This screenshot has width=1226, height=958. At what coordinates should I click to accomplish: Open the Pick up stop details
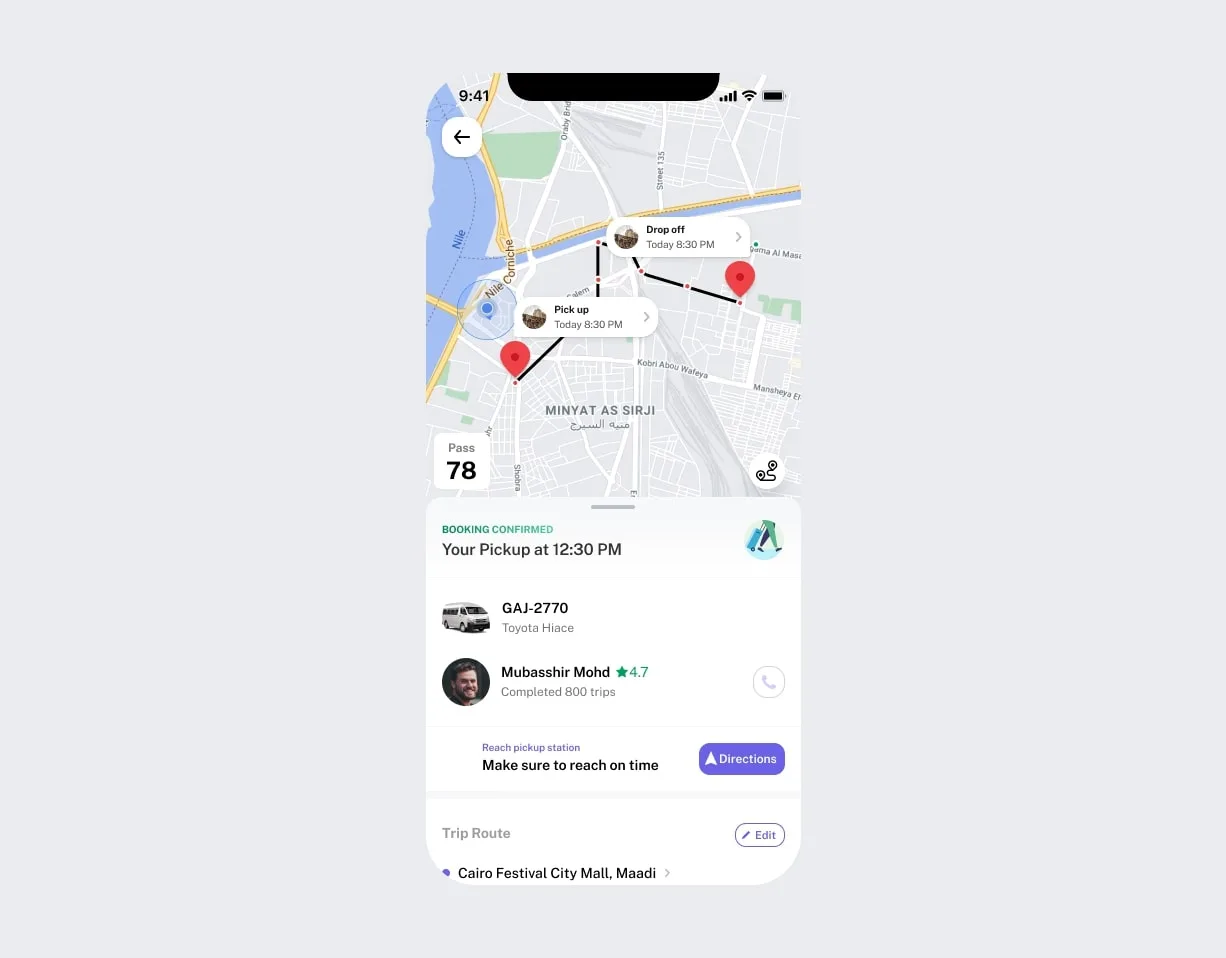(x=587, y=317)
